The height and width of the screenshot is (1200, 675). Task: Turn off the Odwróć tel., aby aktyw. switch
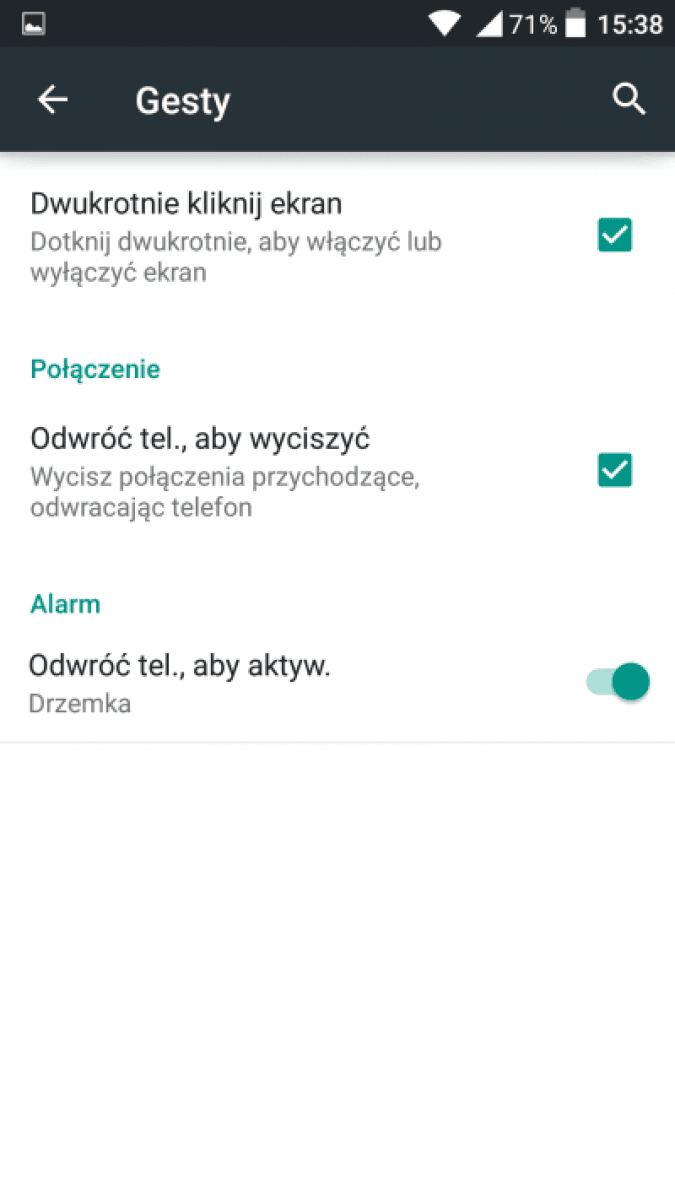pos(617,682)
